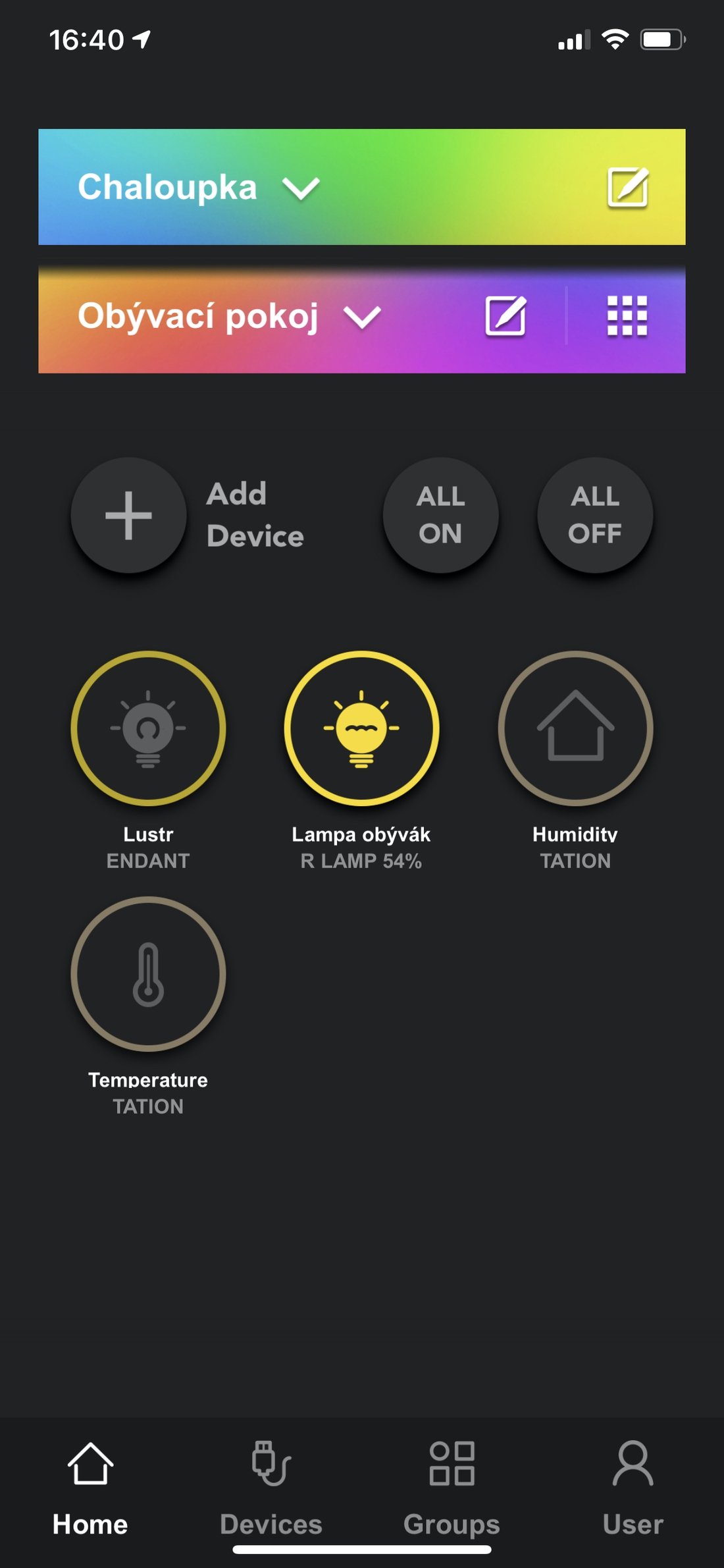Image resolution: width=724 pixels, height=1568 pixels.
Task: Turn all devices on
Action: (x=440, y=515)
